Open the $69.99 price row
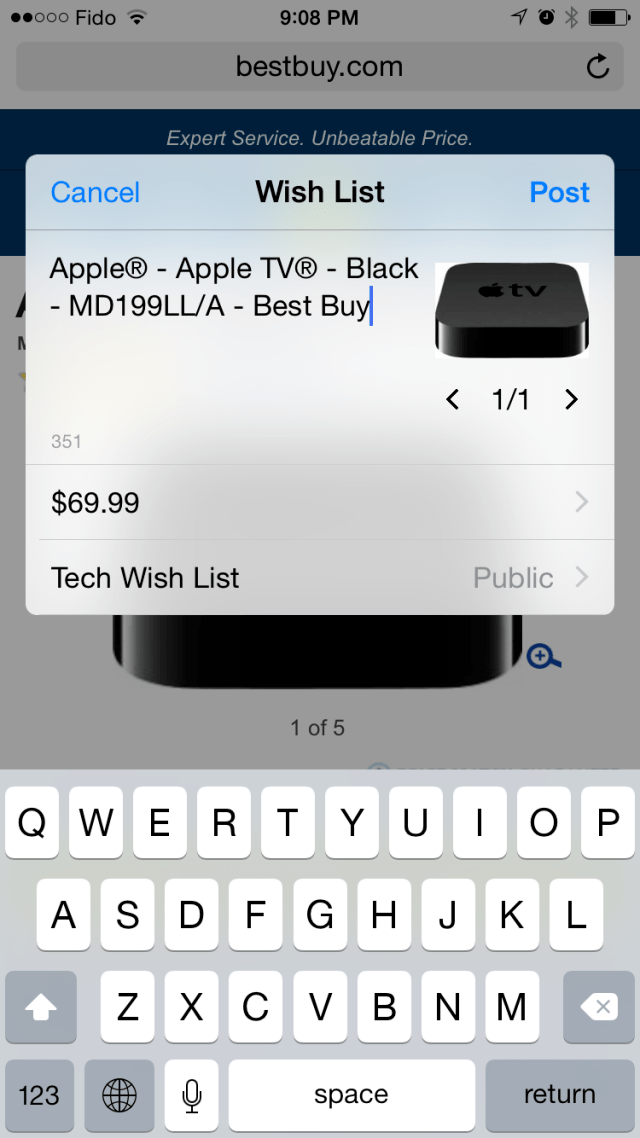Image resolution: width=640 pixels, height=1138 pixels. coord(320,502)
